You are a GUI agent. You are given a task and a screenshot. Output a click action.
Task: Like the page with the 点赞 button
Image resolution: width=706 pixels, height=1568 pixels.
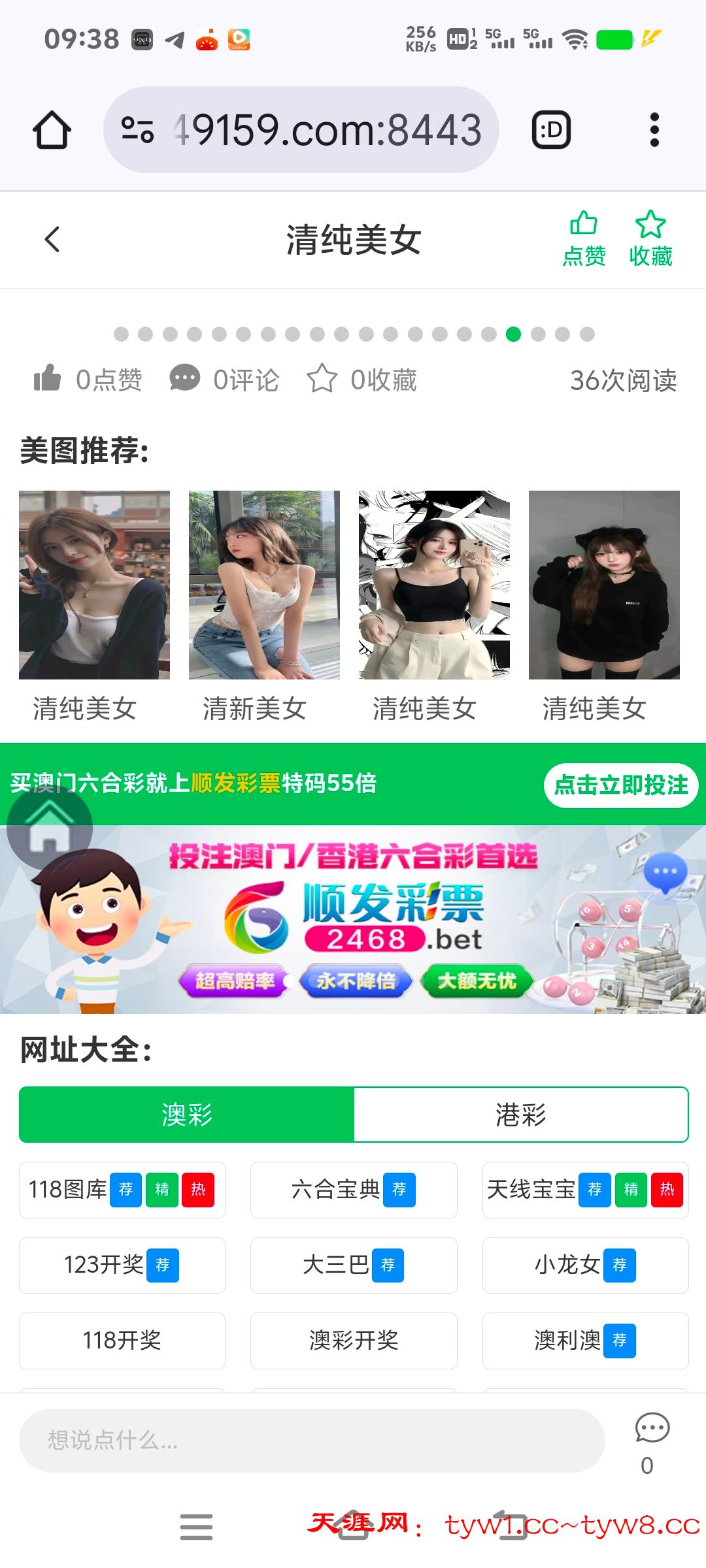coord(584,239)
